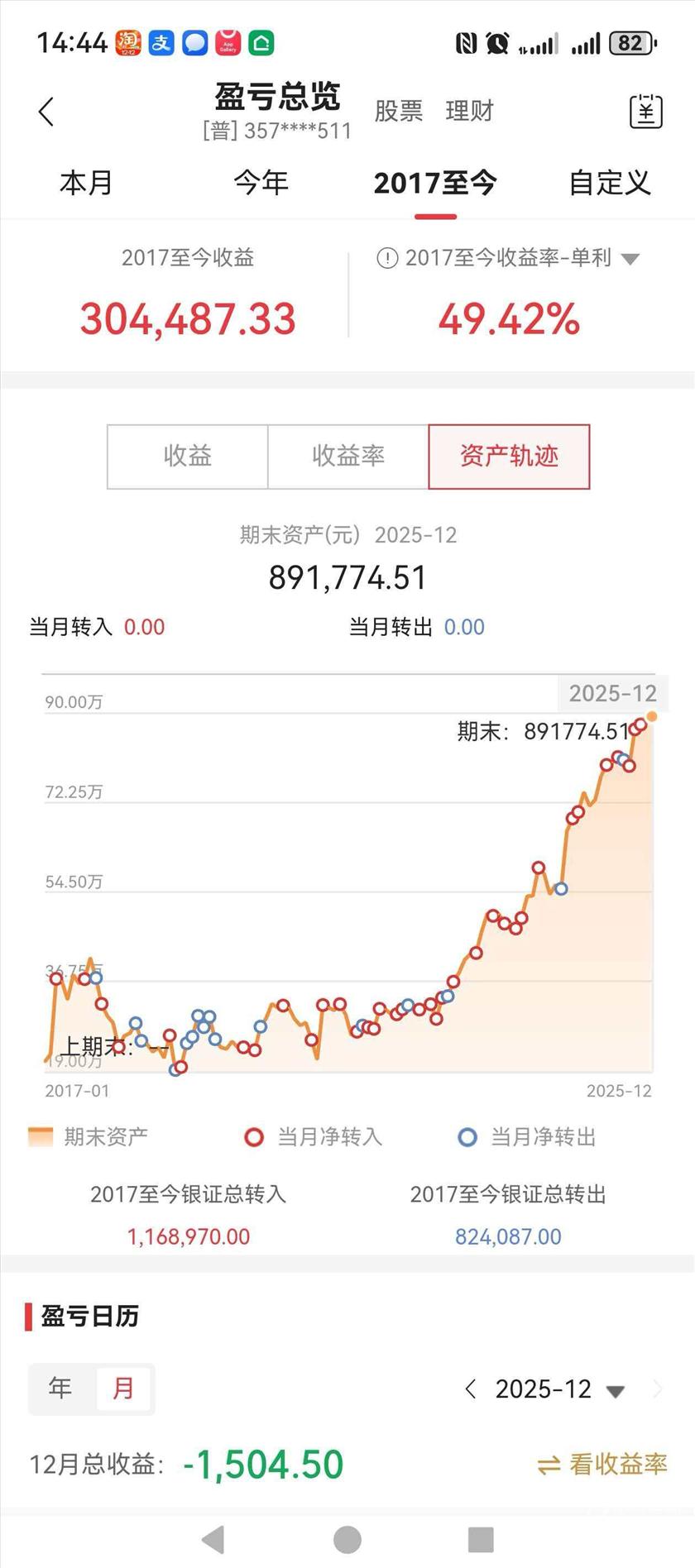Switch chart to 收益率
695x1568 pixels.
pyautogui.click(x=348, y=456)
